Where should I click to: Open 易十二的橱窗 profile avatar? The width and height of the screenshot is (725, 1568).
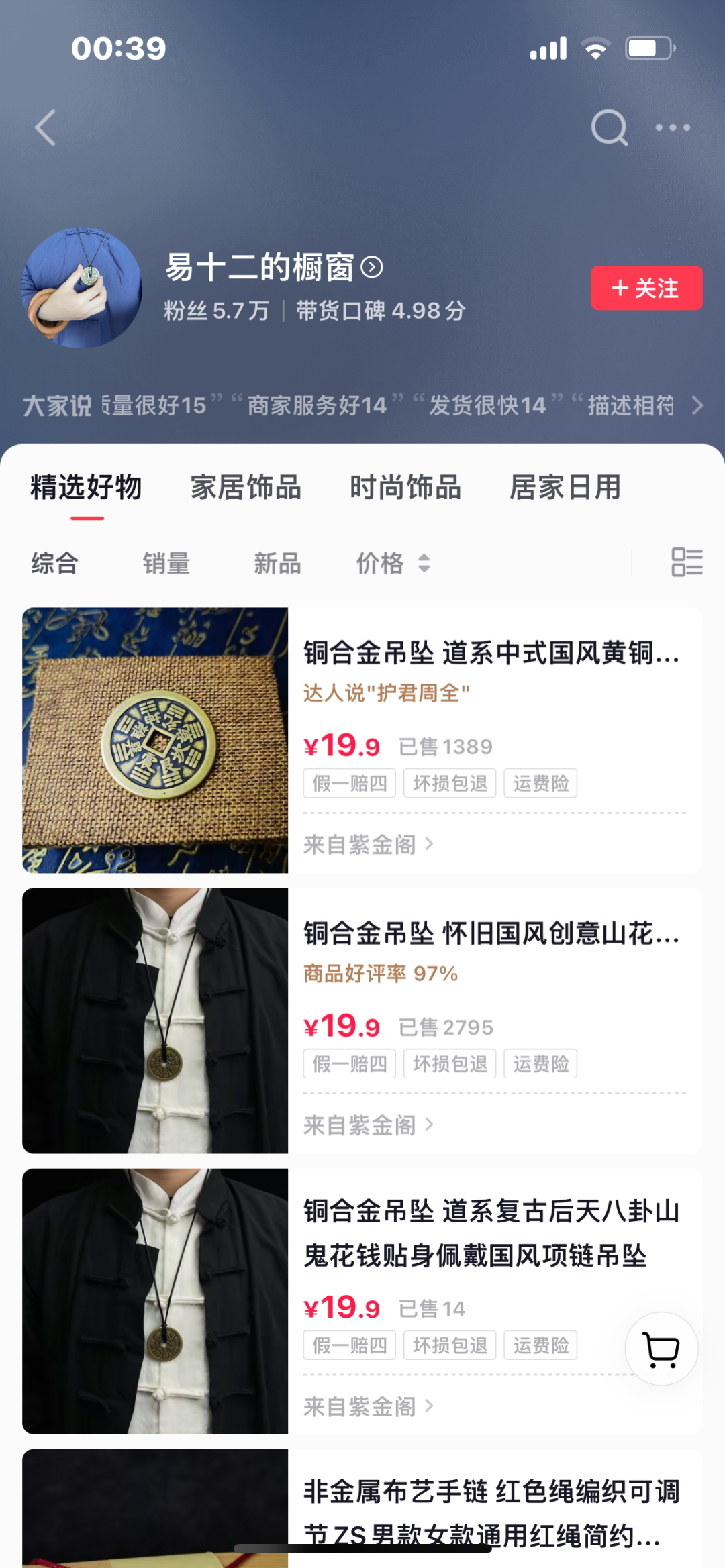(81, 288)
